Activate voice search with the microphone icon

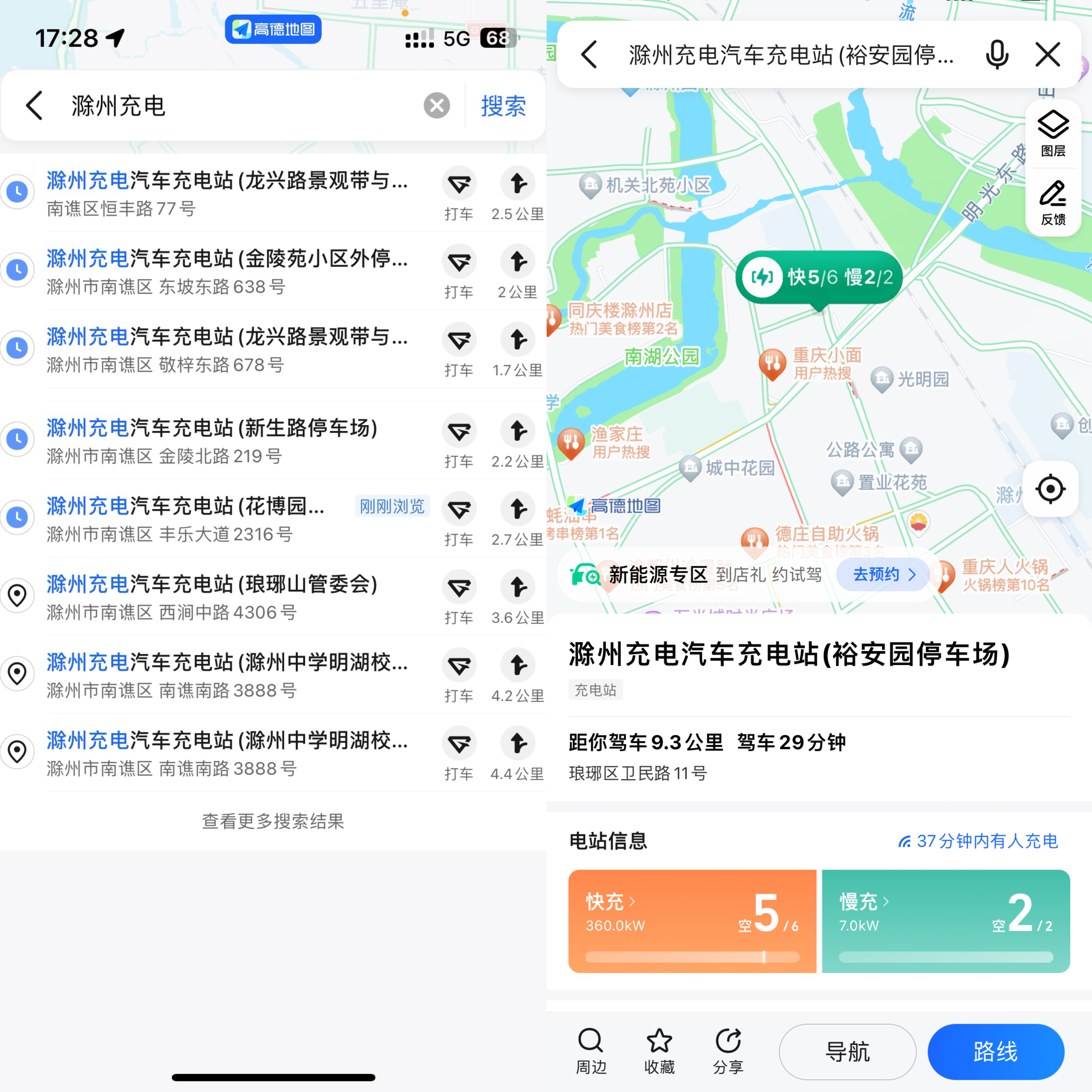click(x=997, y=55)
